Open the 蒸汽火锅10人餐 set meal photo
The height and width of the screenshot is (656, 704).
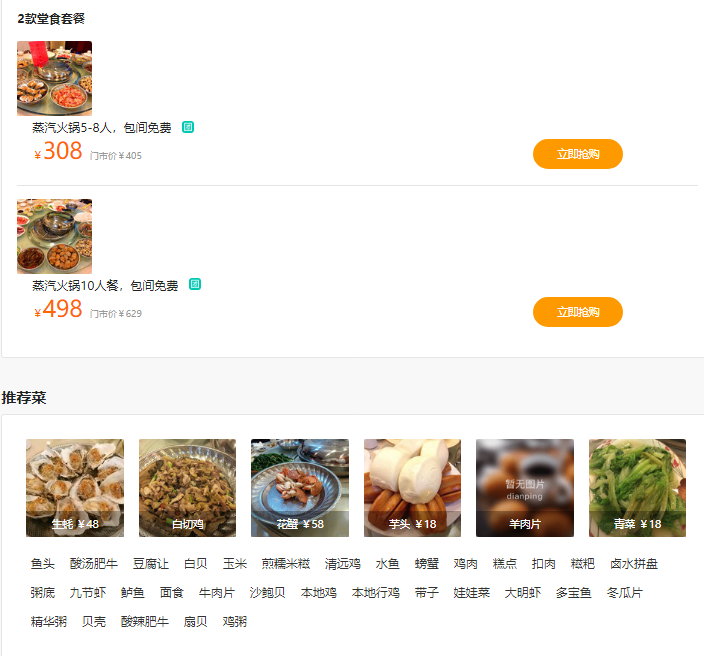click(54, 236)
